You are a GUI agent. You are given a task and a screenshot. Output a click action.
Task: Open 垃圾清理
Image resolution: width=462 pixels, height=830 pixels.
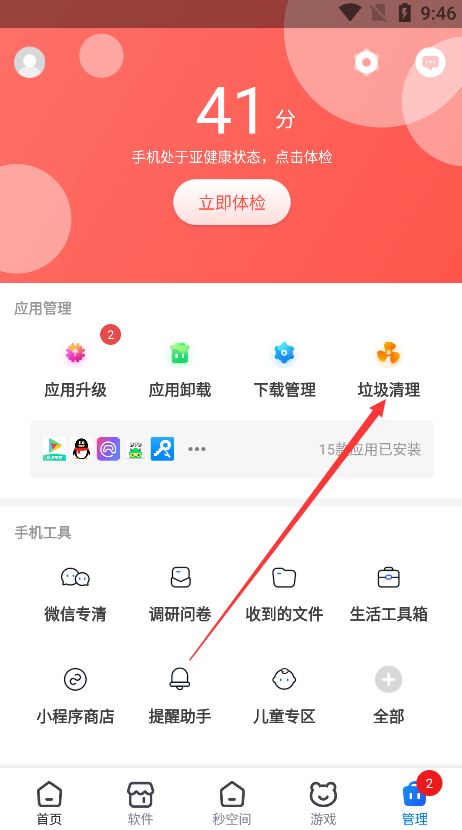click(x=388, y=368)
